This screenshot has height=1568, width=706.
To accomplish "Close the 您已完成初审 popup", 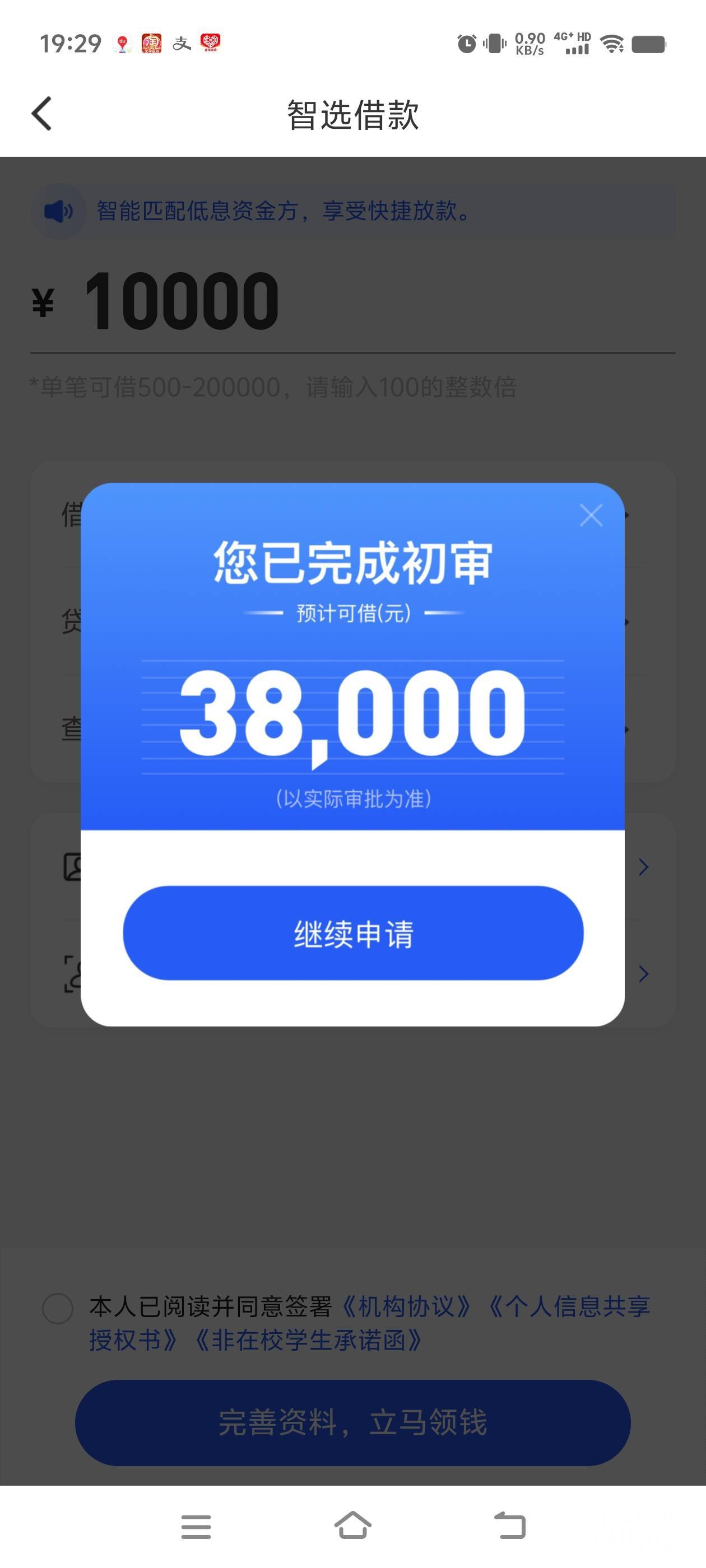I will (x=591, y=515).
